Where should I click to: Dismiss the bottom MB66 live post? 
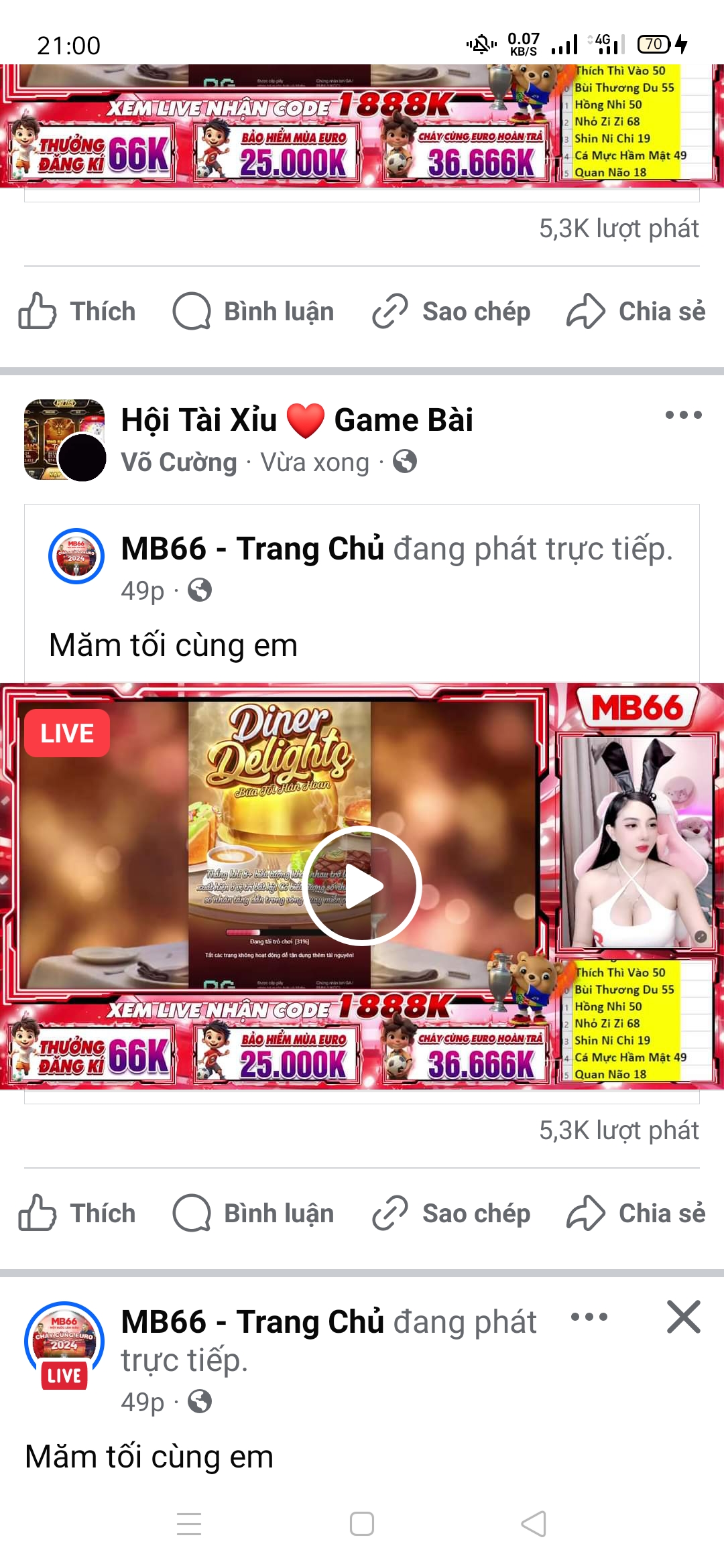pos(684,1317)
